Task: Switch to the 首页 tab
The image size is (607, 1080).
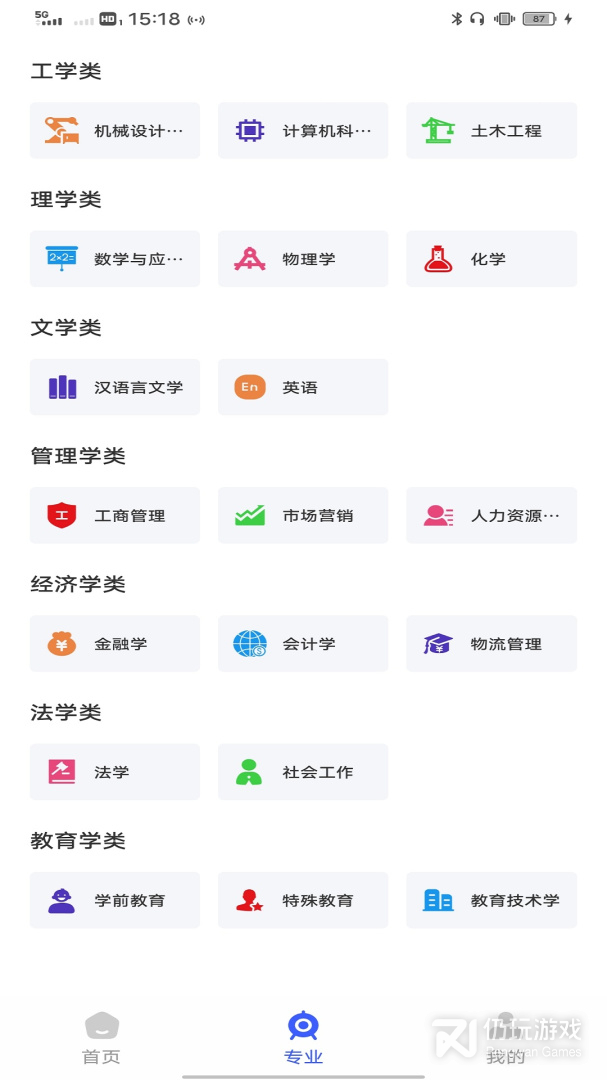Action: click(101, 1039)
